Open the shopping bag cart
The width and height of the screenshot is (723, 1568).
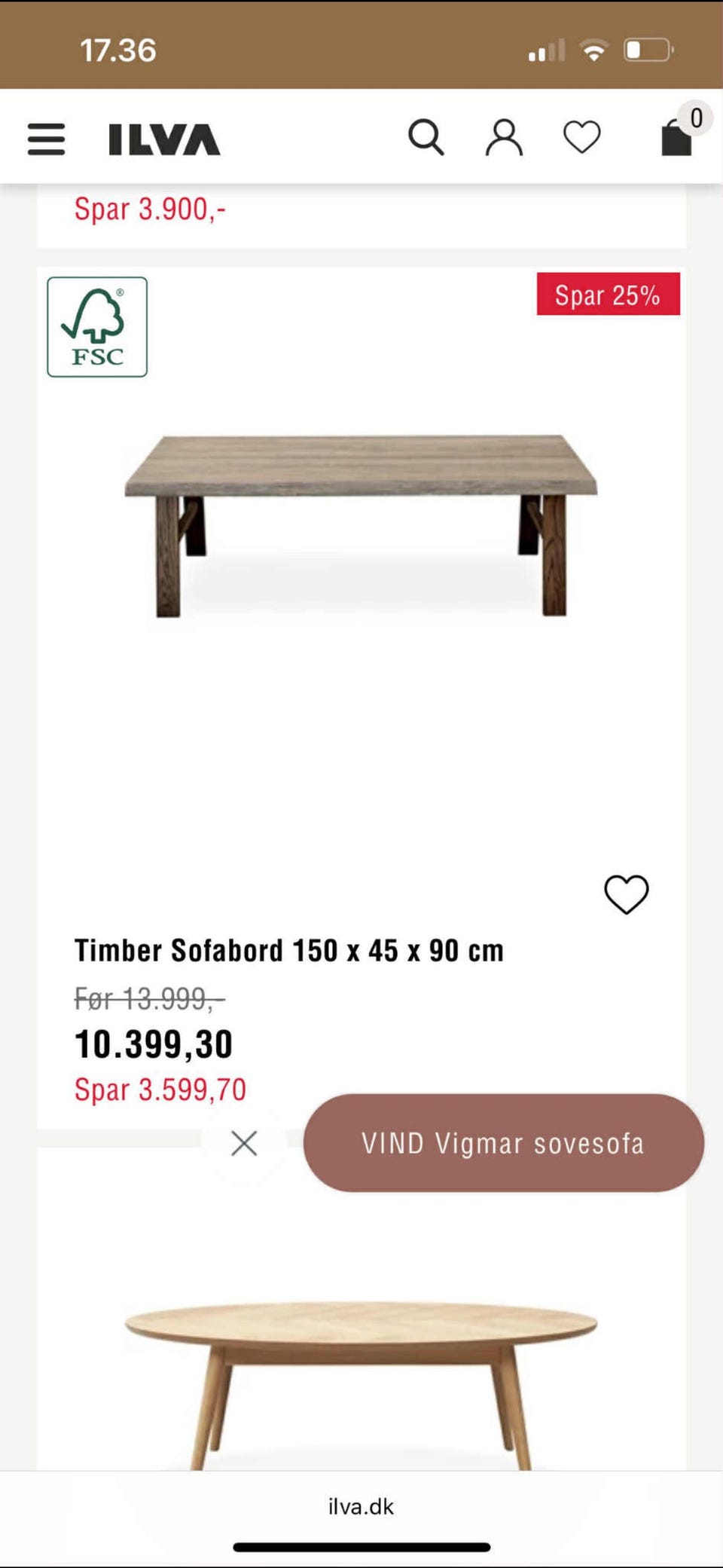tap(676, 139)
